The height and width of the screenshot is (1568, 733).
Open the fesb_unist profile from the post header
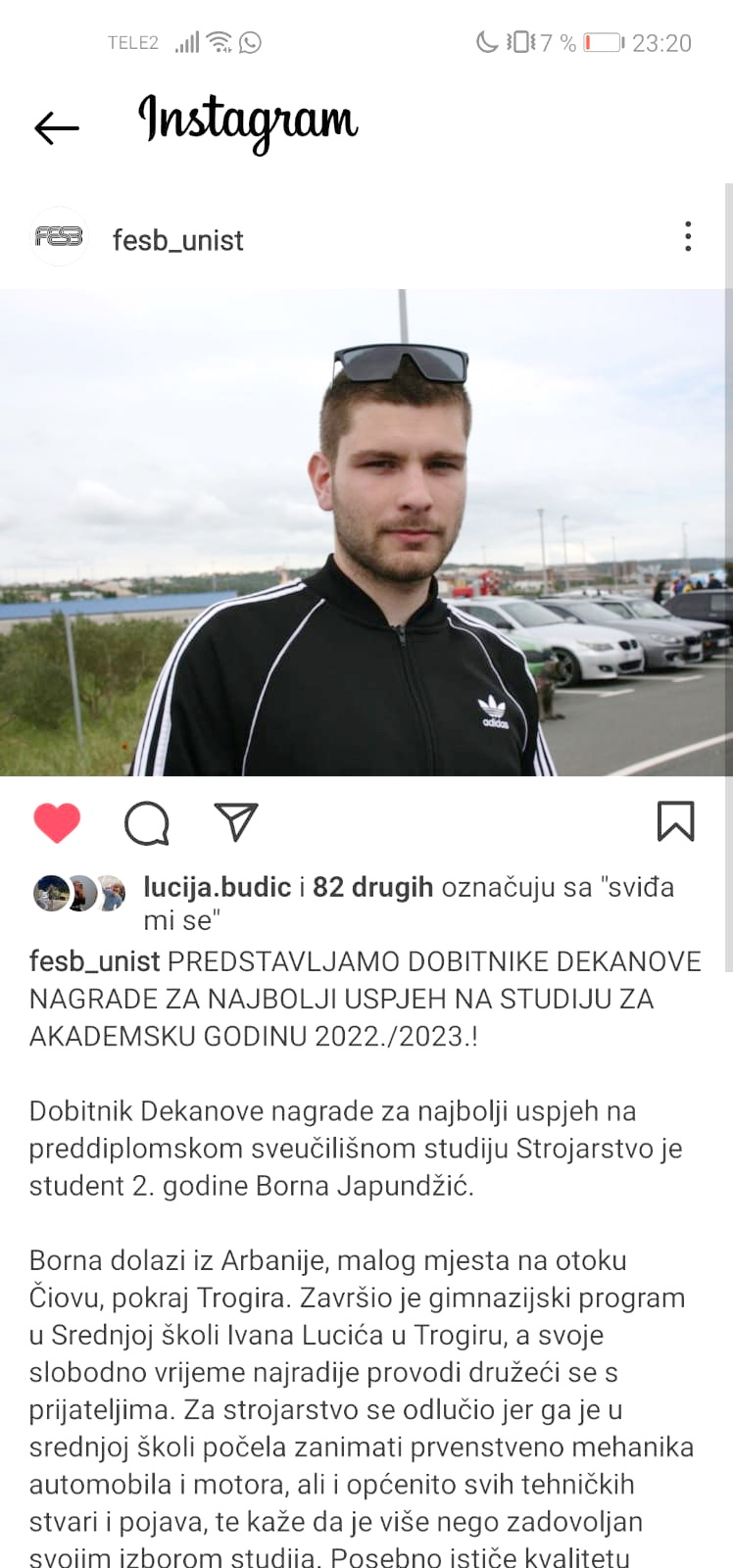177,240
